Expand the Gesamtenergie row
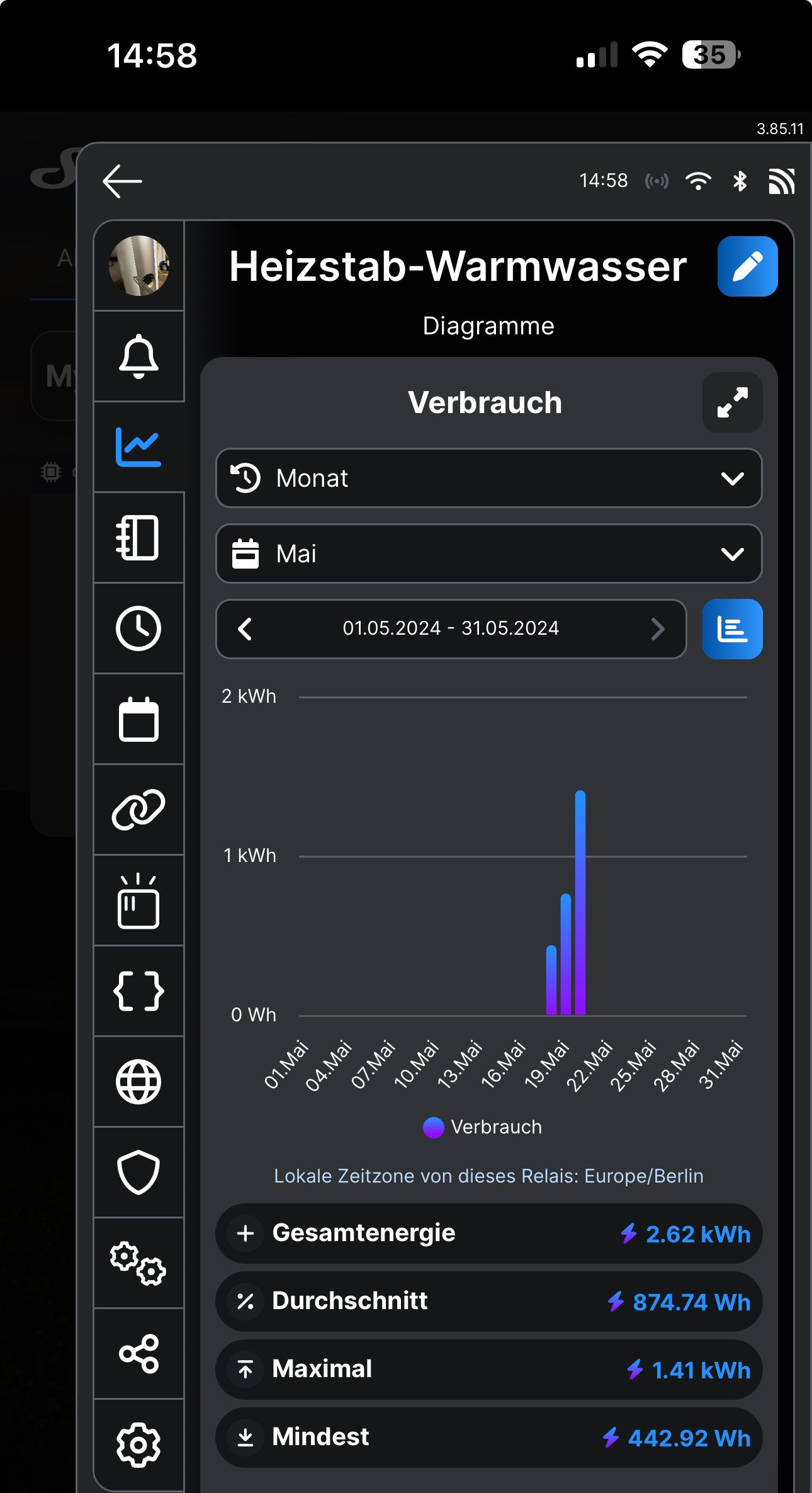This screenshot has height=1493, width=812. [x=245, y=1234]
